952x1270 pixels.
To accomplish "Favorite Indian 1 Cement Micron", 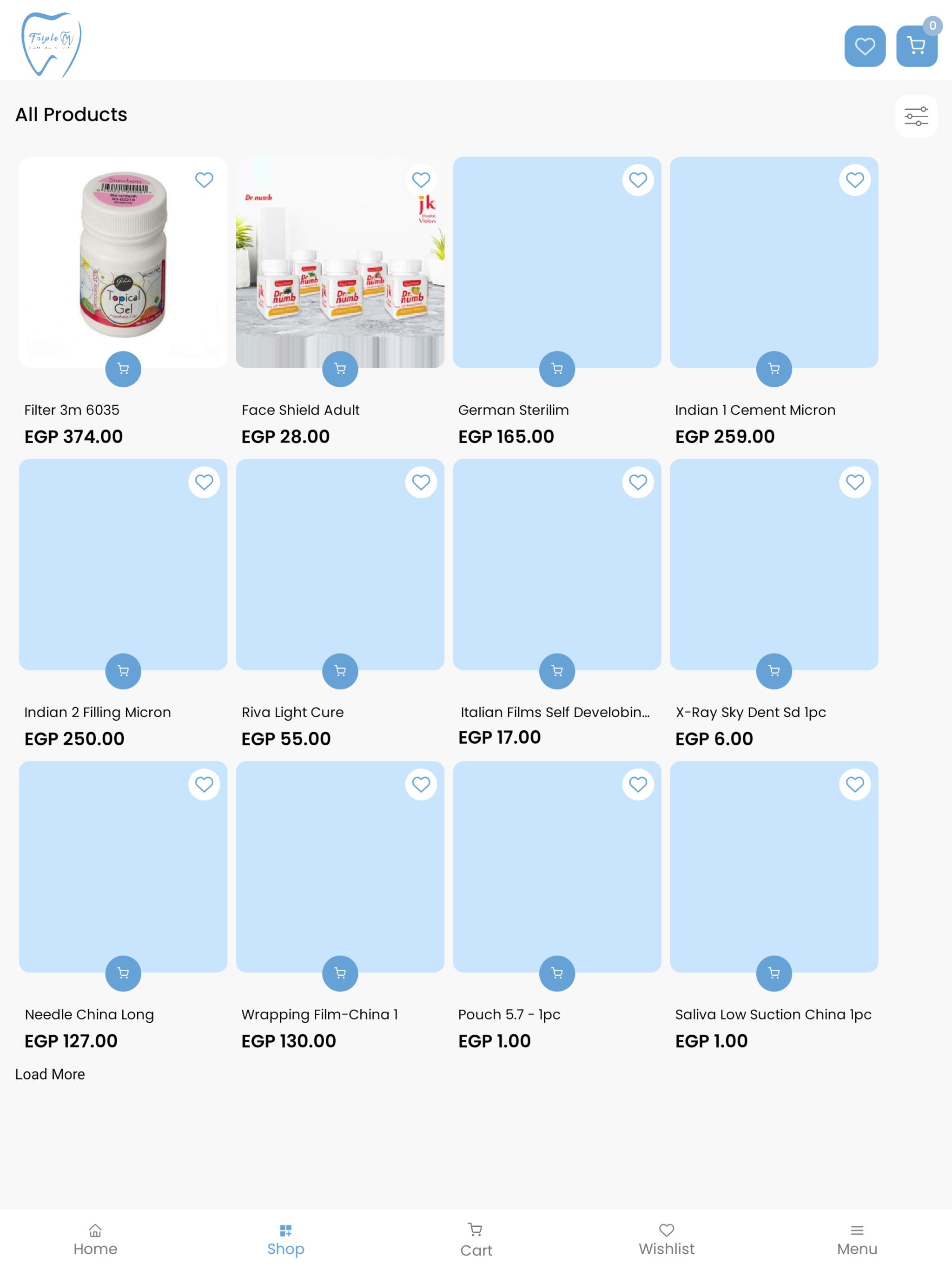I will (x=854, y=180).
